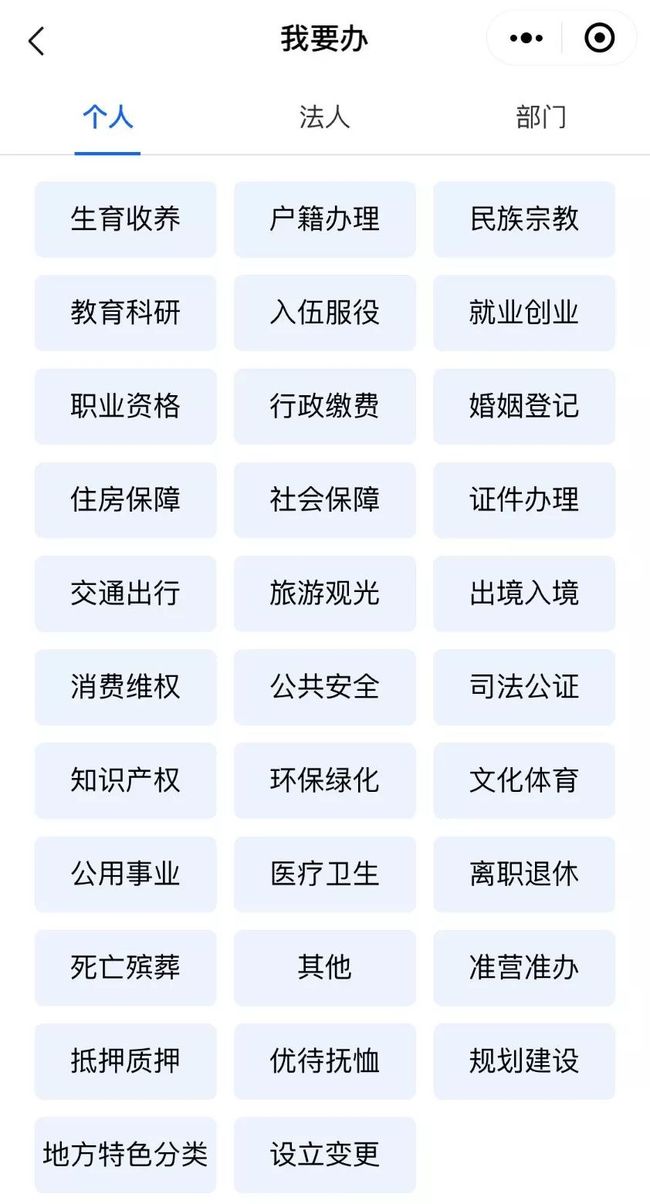Screen dimensions: 650x1204
Task: Select the 知识产权 category
Action: (125, 781)
